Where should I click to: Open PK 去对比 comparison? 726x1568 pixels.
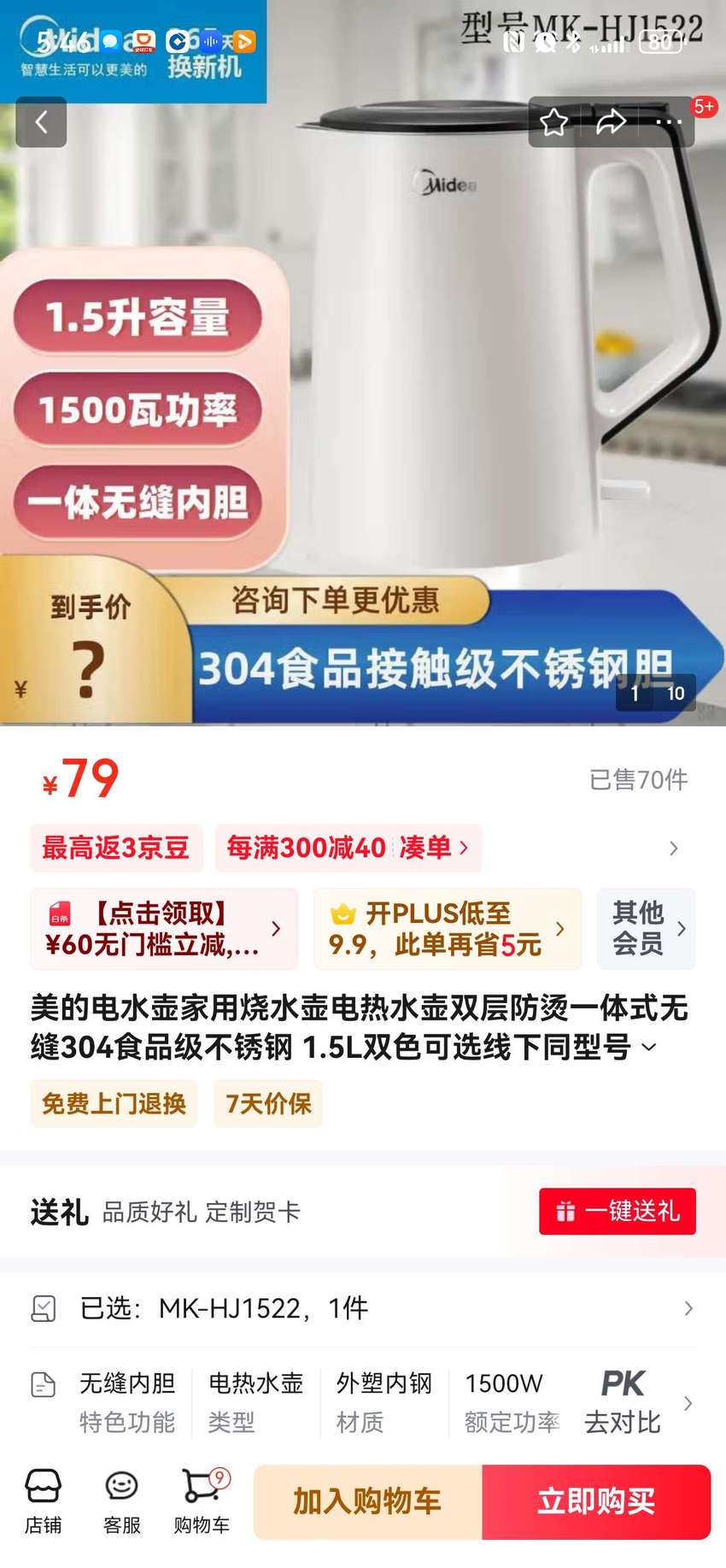click(x=623, y=1402)
